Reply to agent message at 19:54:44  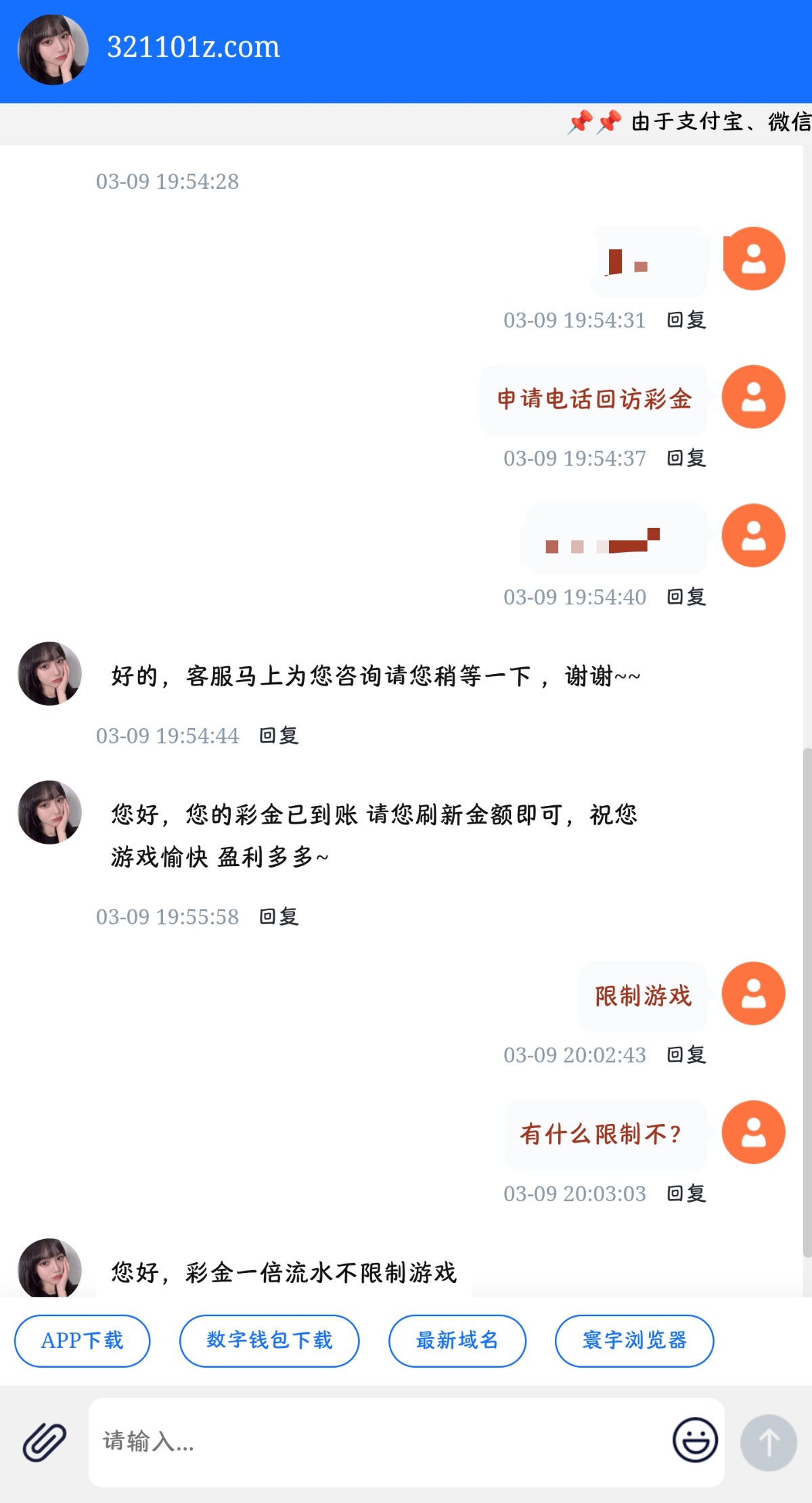coord(279,736)
